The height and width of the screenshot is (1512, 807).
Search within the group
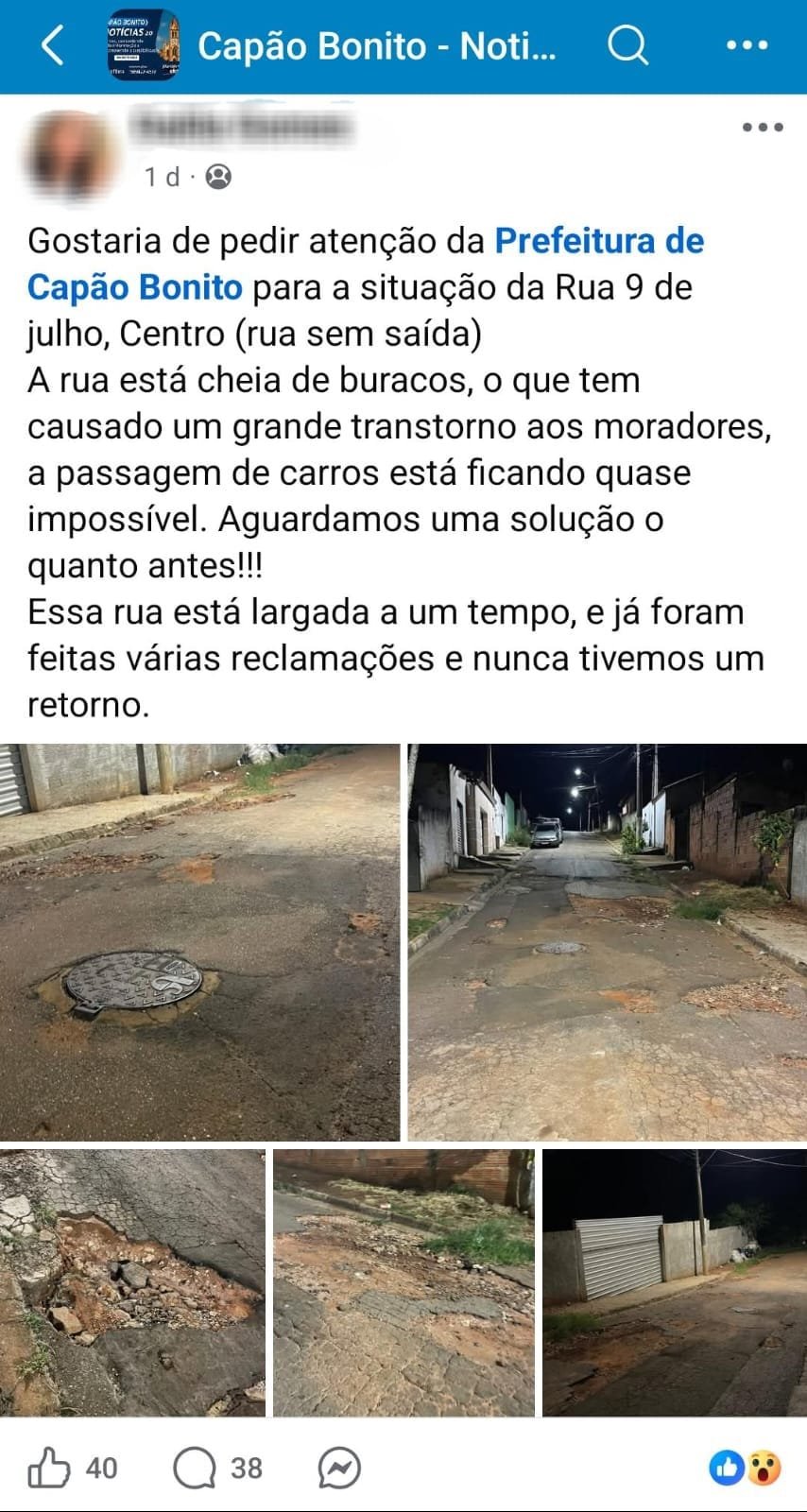(627, 44)
